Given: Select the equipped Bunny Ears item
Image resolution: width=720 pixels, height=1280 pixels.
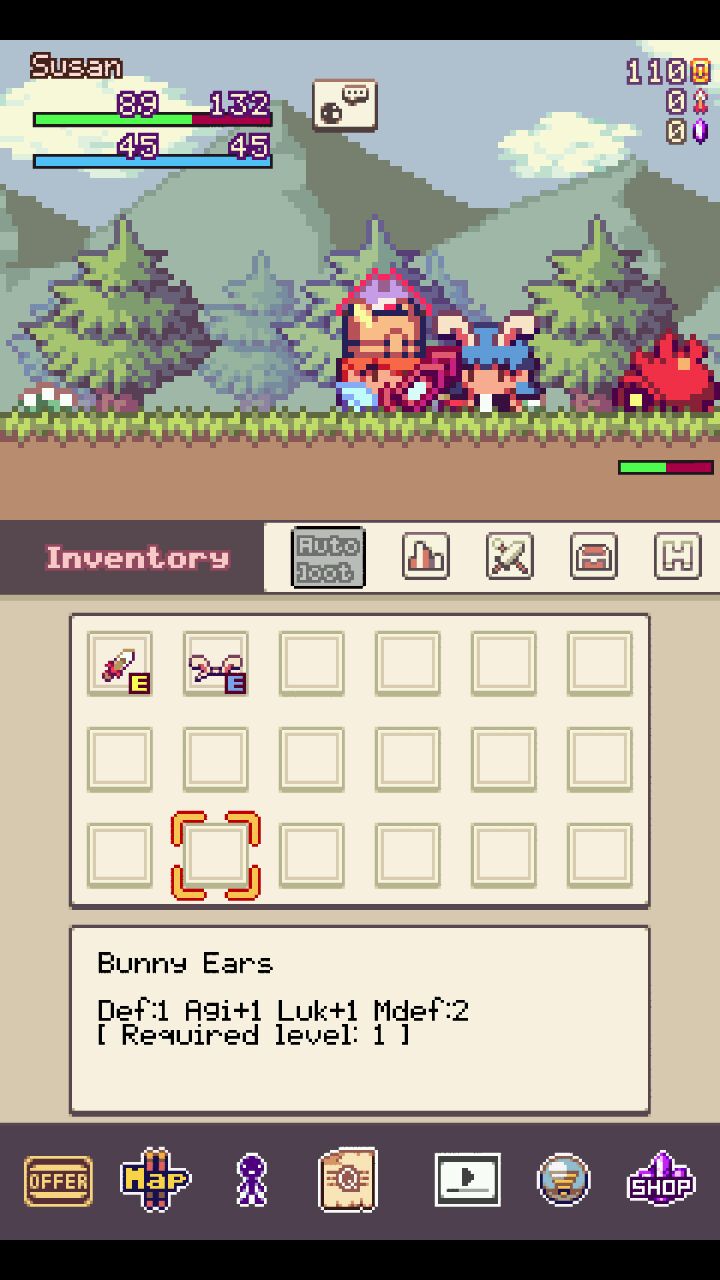Looking at the screenshot, I should tap(216, 664).
